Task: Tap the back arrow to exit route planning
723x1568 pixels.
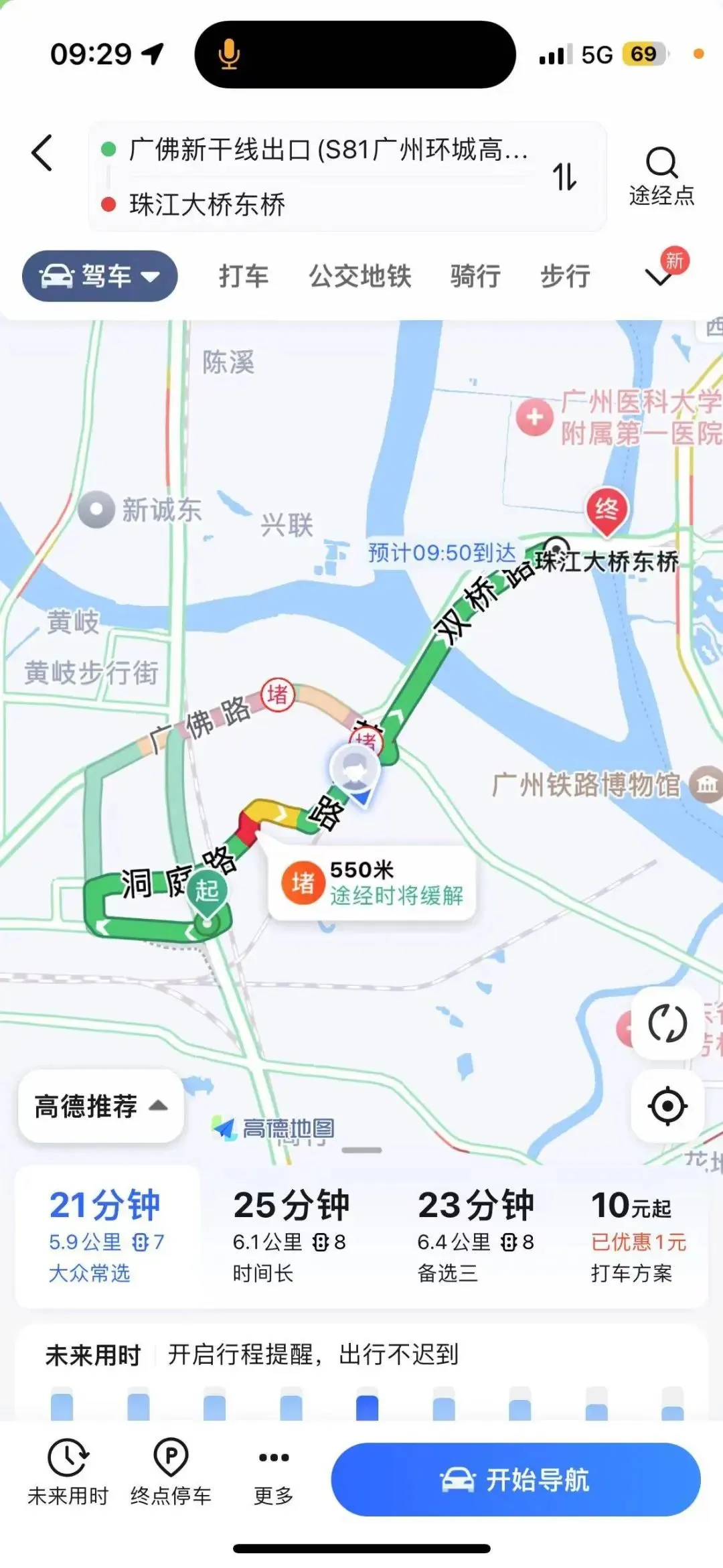Action: [x=42, y=154]
